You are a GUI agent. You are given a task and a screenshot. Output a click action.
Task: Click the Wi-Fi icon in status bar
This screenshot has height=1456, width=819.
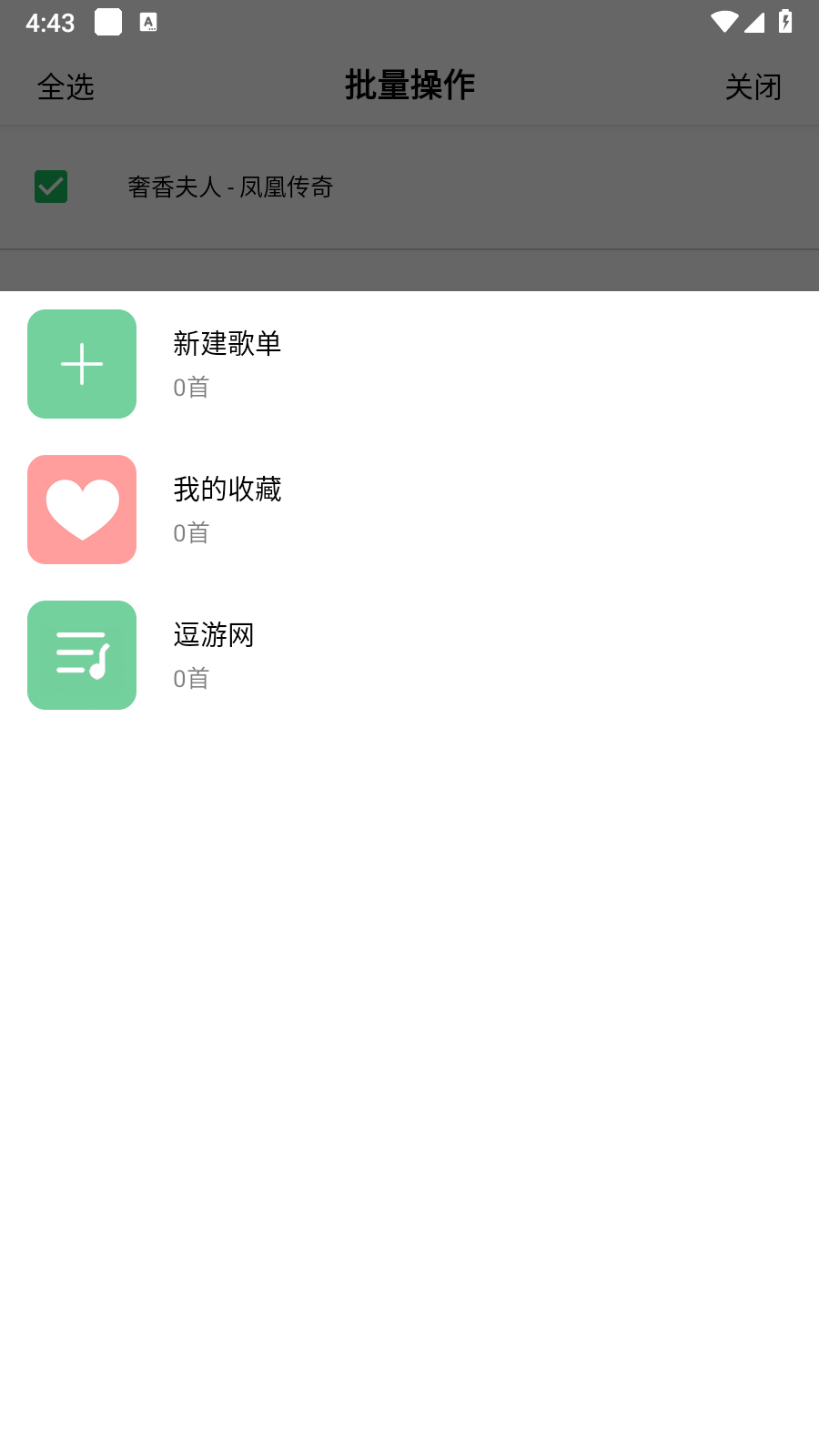click(x=723, y=22)
